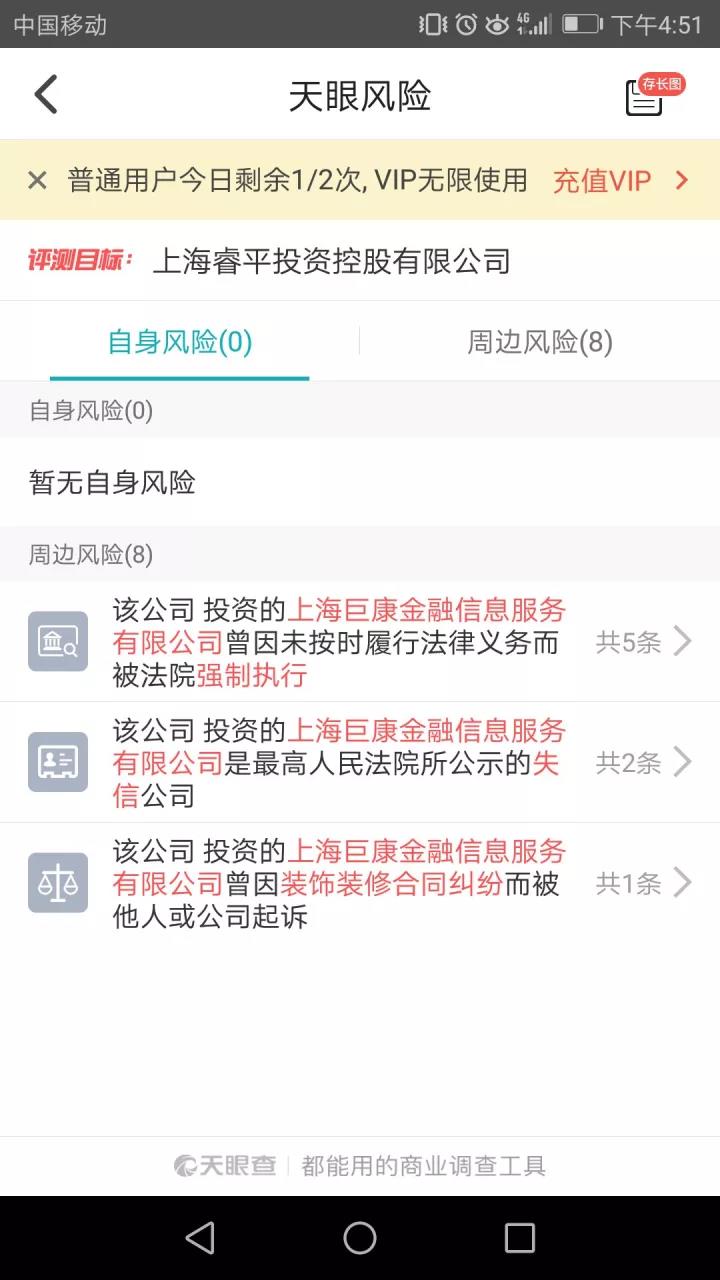
Task: Open 充值VIP recharge link
Action: (x=620, y=180)
